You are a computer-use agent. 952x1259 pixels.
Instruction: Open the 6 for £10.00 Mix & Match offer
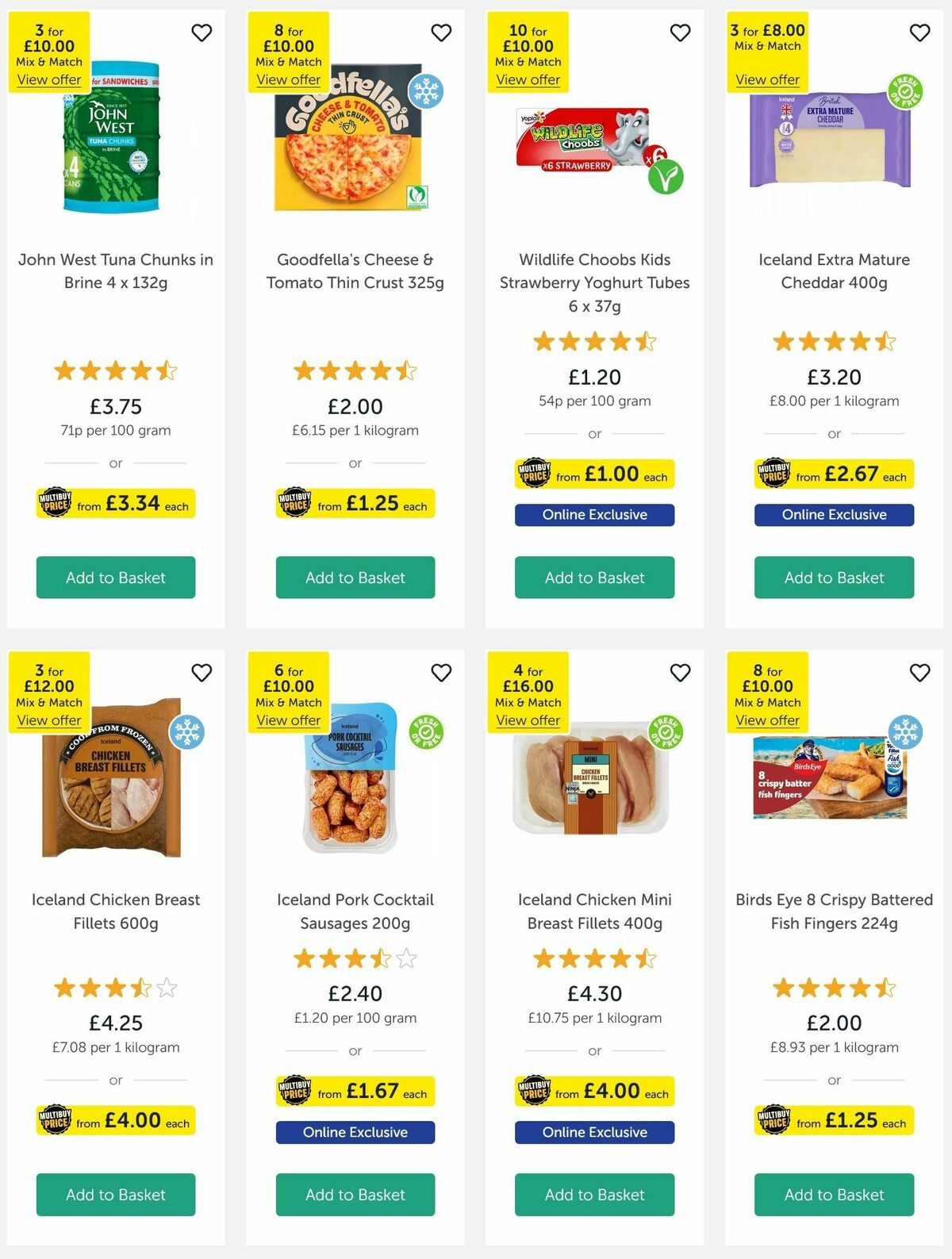(x=288, y=720)
